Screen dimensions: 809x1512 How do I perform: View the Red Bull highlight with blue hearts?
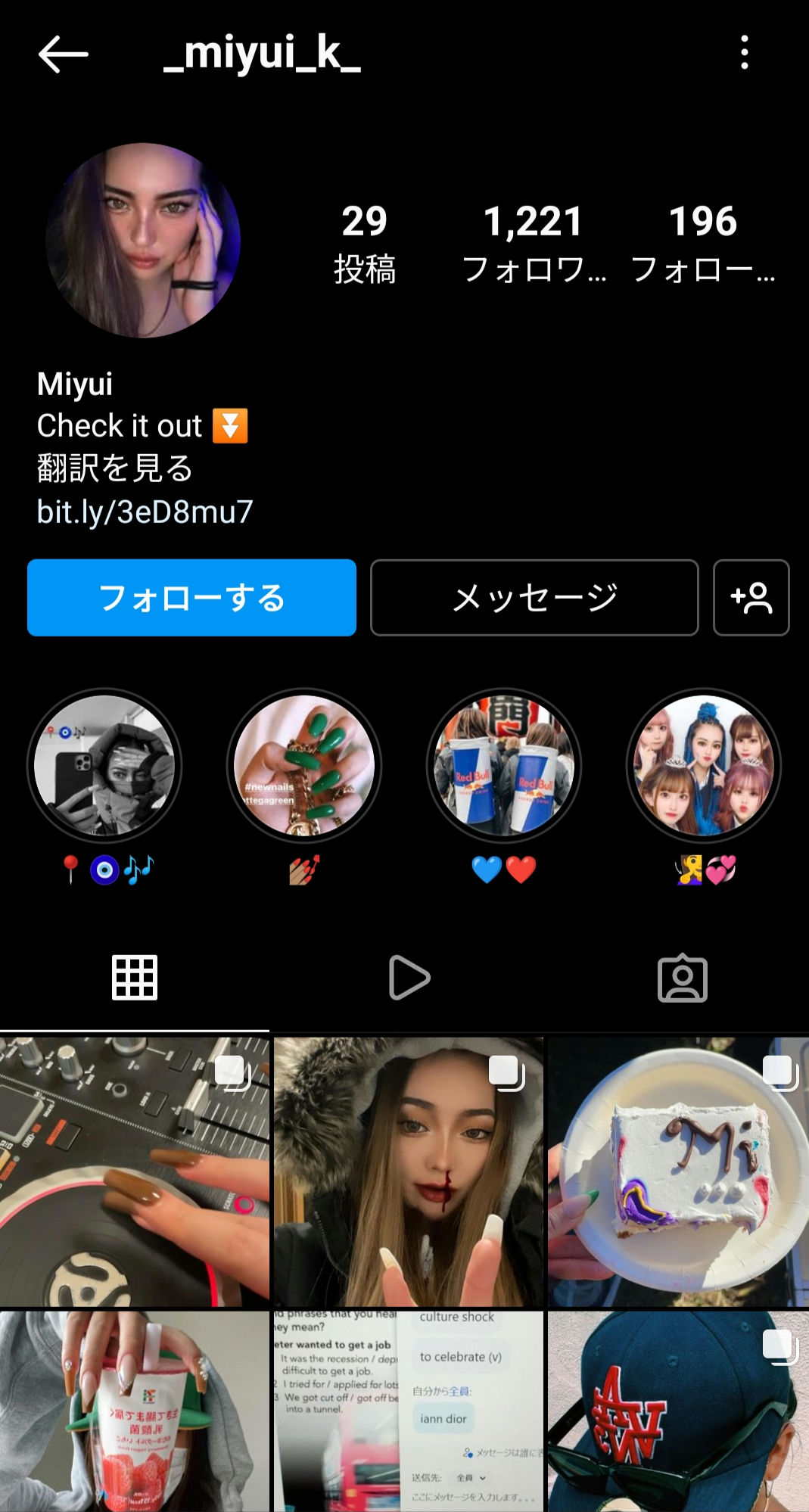tap(503, 766)
